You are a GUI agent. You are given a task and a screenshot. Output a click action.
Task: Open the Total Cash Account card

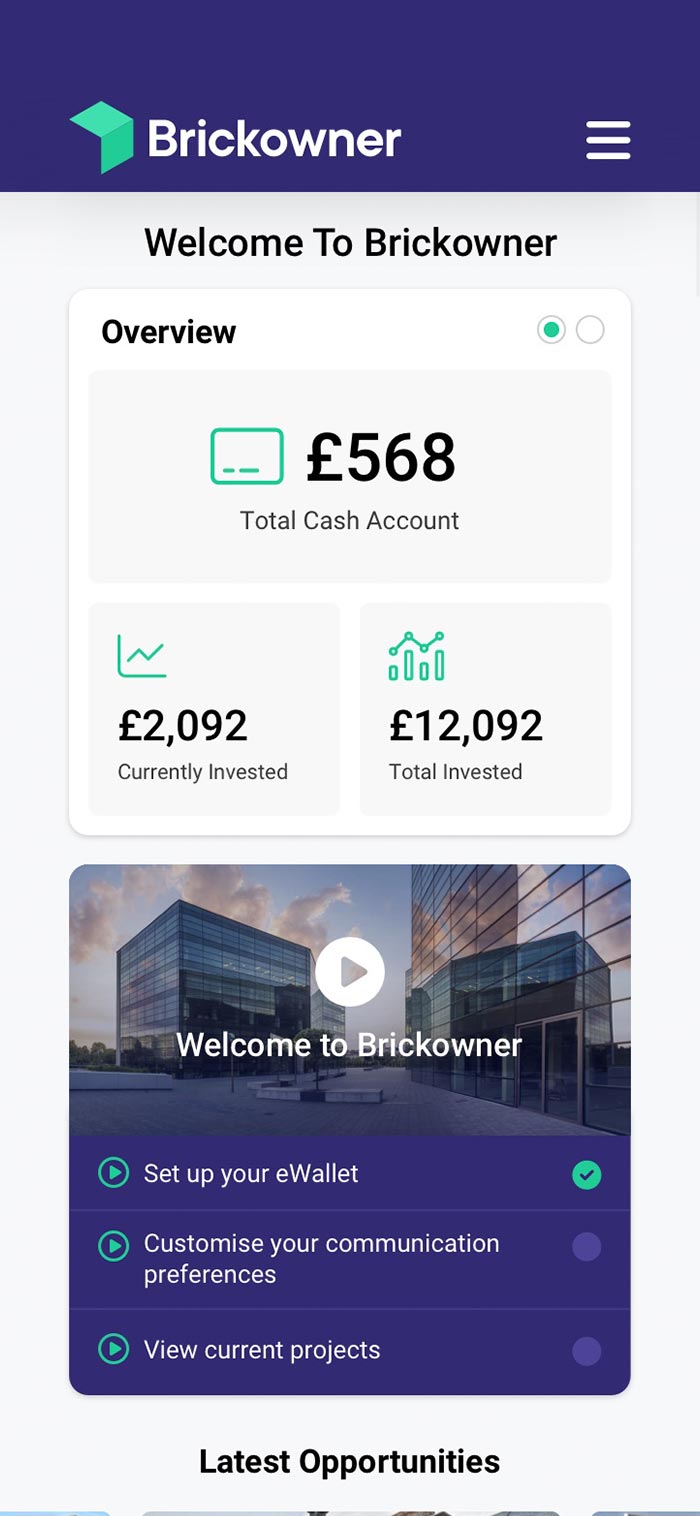pyautogui.click(x=350, y=476)
